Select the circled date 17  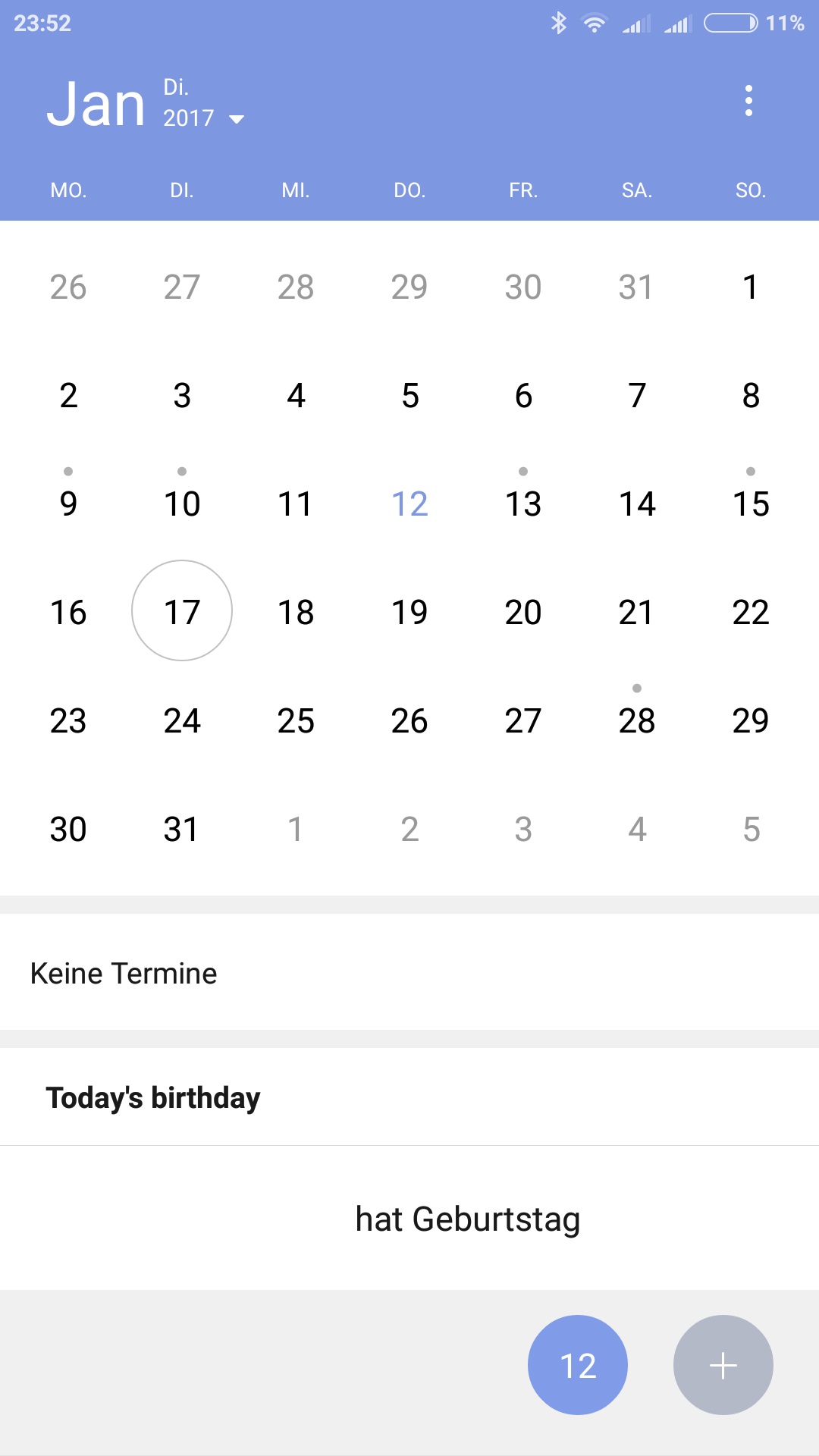coord(182,611)
